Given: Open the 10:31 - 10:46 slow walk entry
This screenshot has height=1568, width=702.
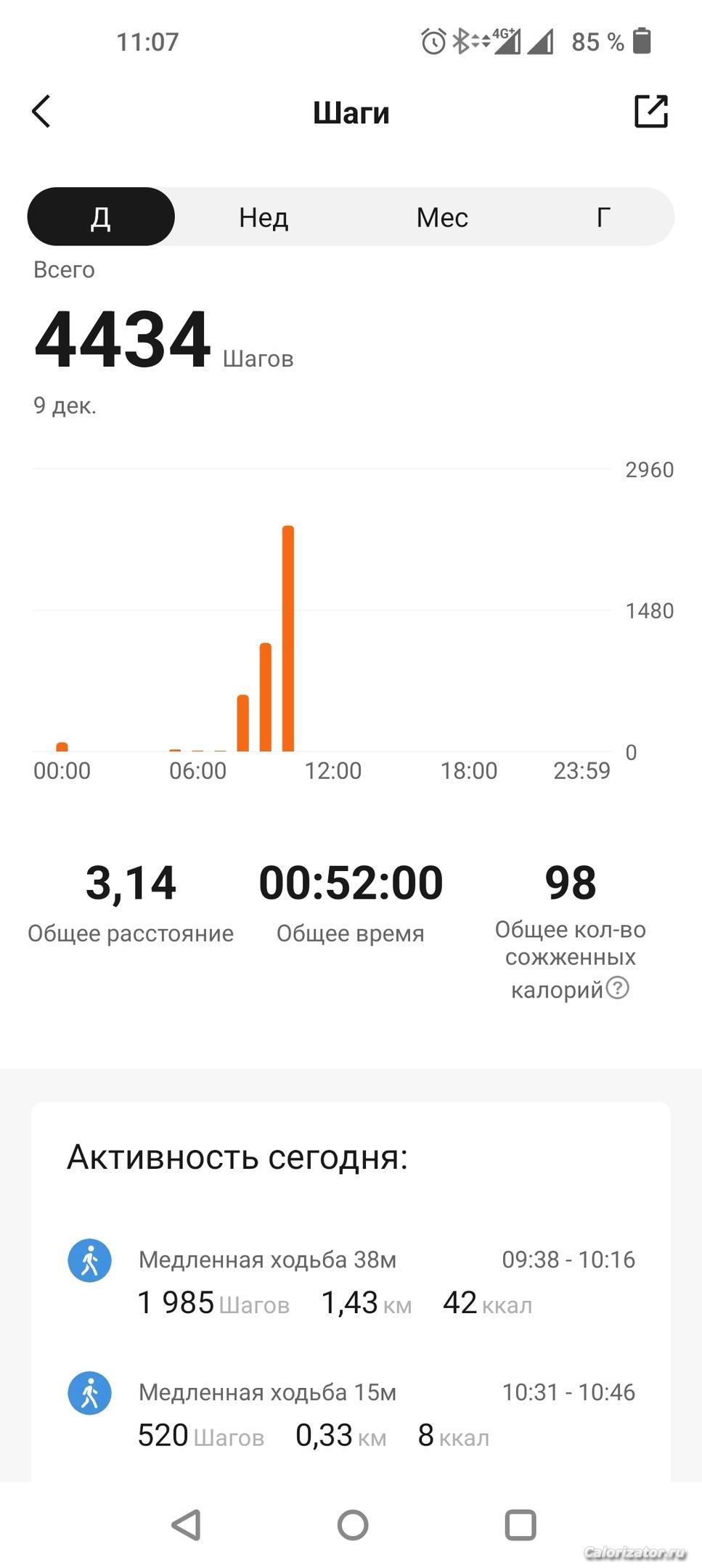Looking at the screenshot, I should tap(351, 1415).
